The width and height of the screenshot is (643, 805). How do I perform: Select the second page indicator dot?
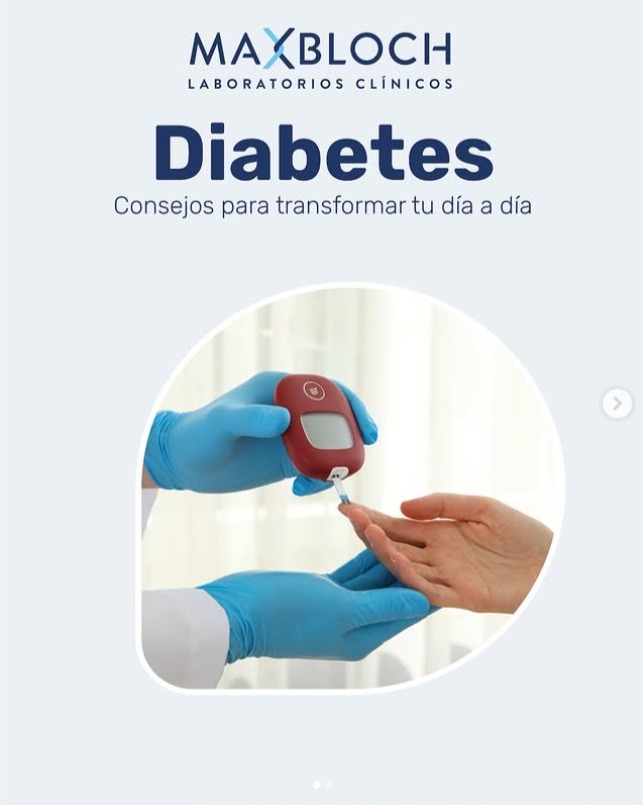(x=329, y=786)
